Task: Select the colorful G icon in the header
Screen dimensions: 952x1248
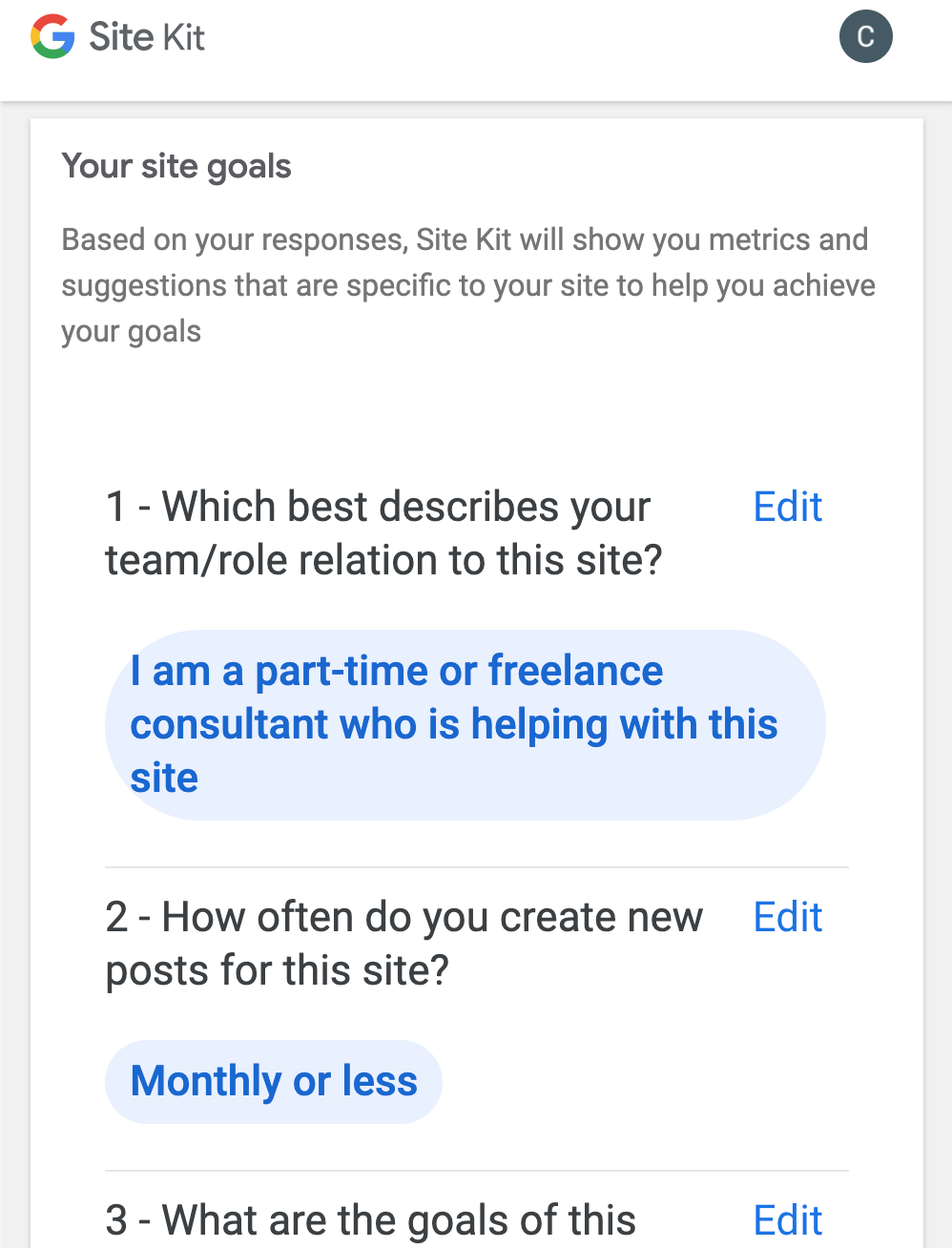Action: (x=53, y=36)
